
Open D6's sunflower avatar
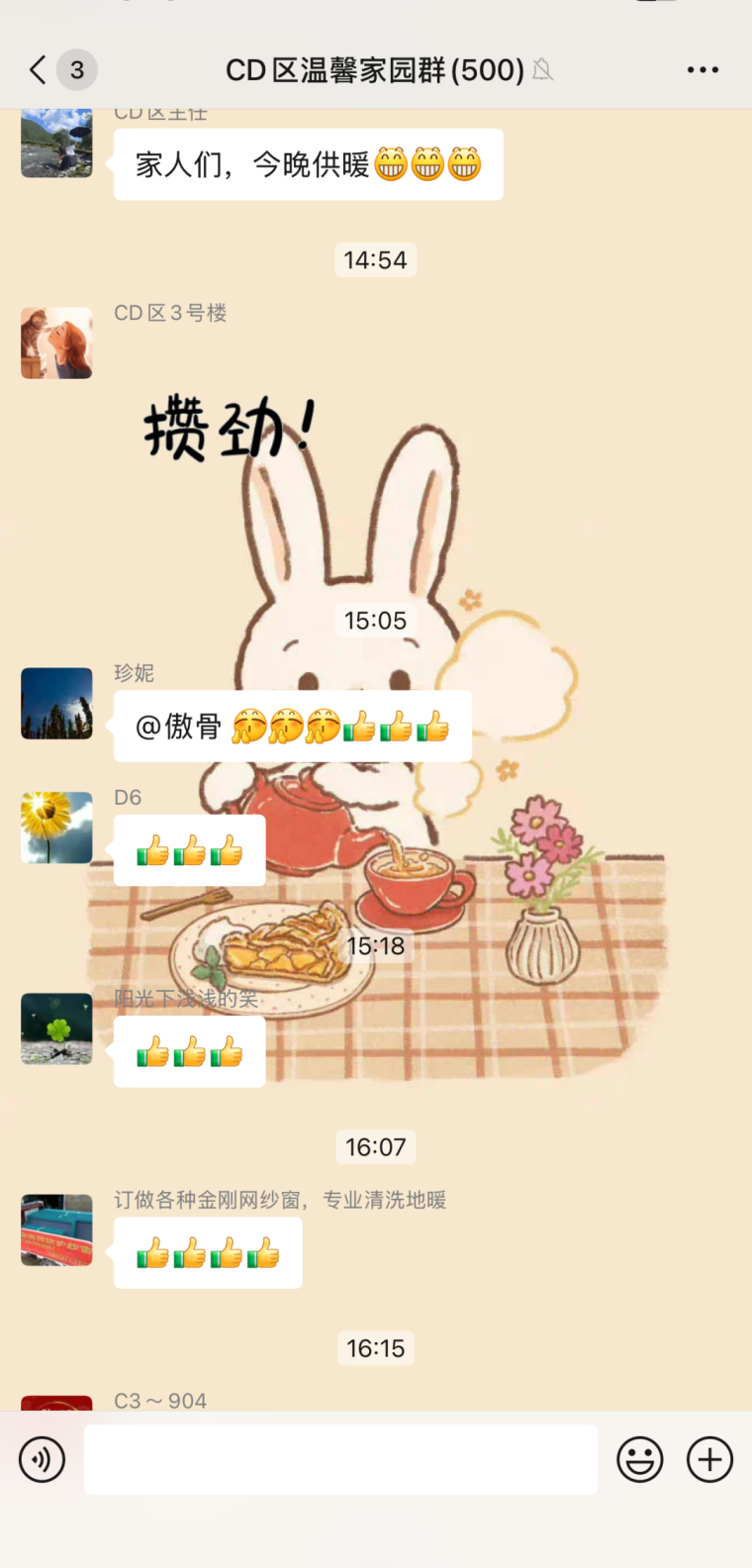(56, 828)
